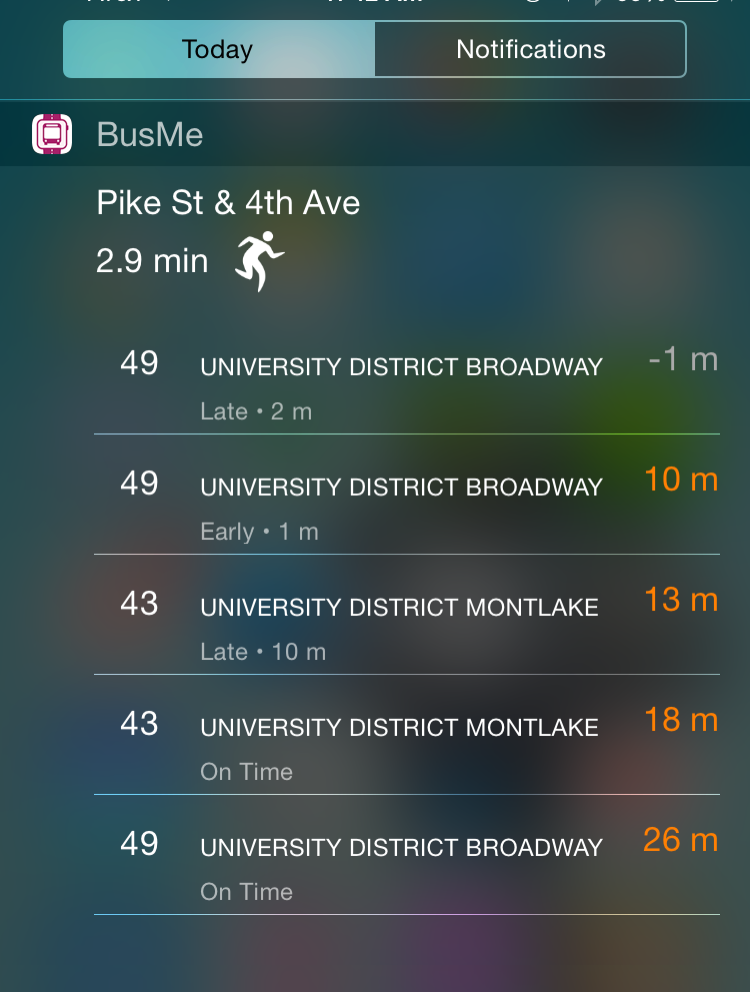Open the 13 m Montlake arrival entry

point(400,607)
